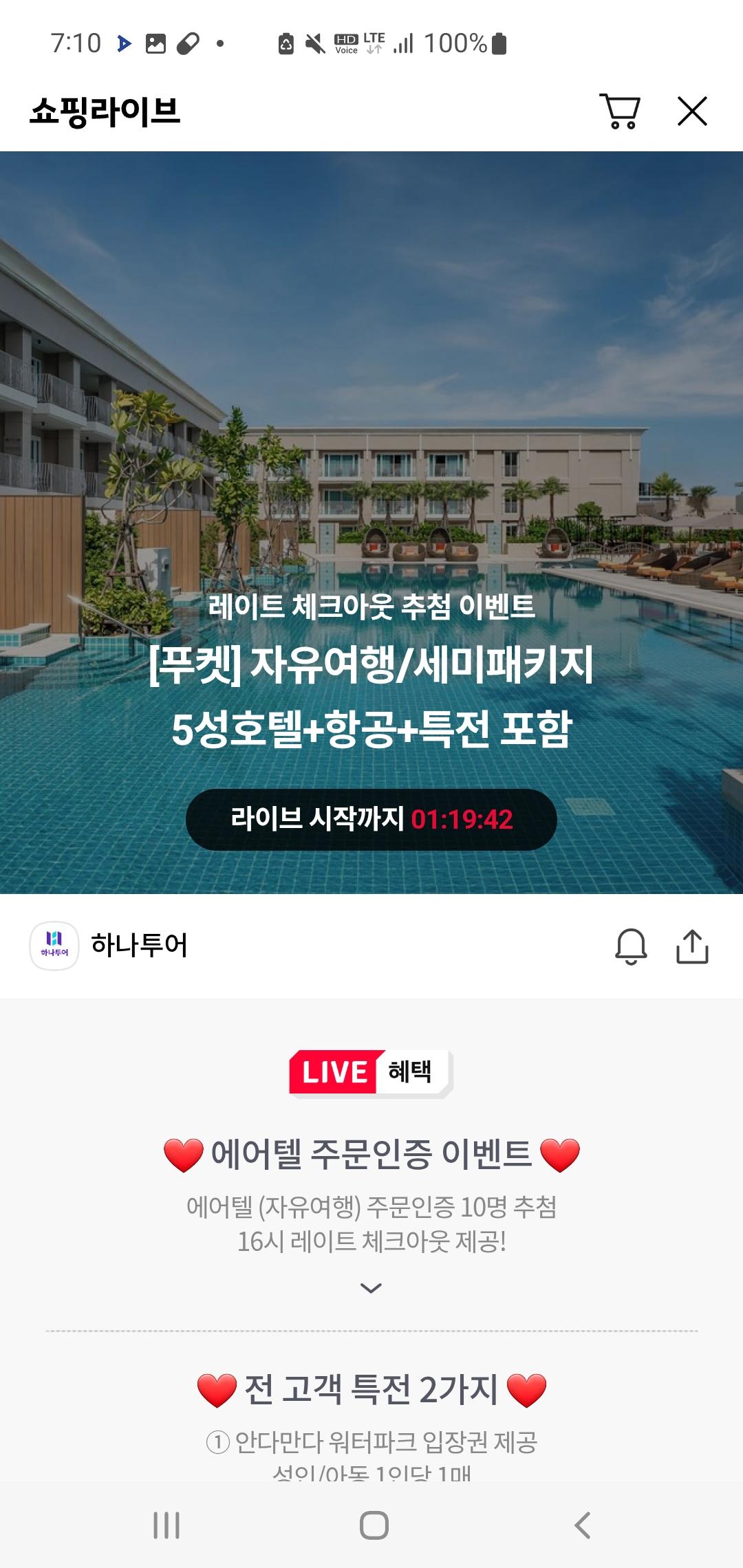Share this live broadcast
This screenshot has height=1568, width=743.
pos(692,946)
